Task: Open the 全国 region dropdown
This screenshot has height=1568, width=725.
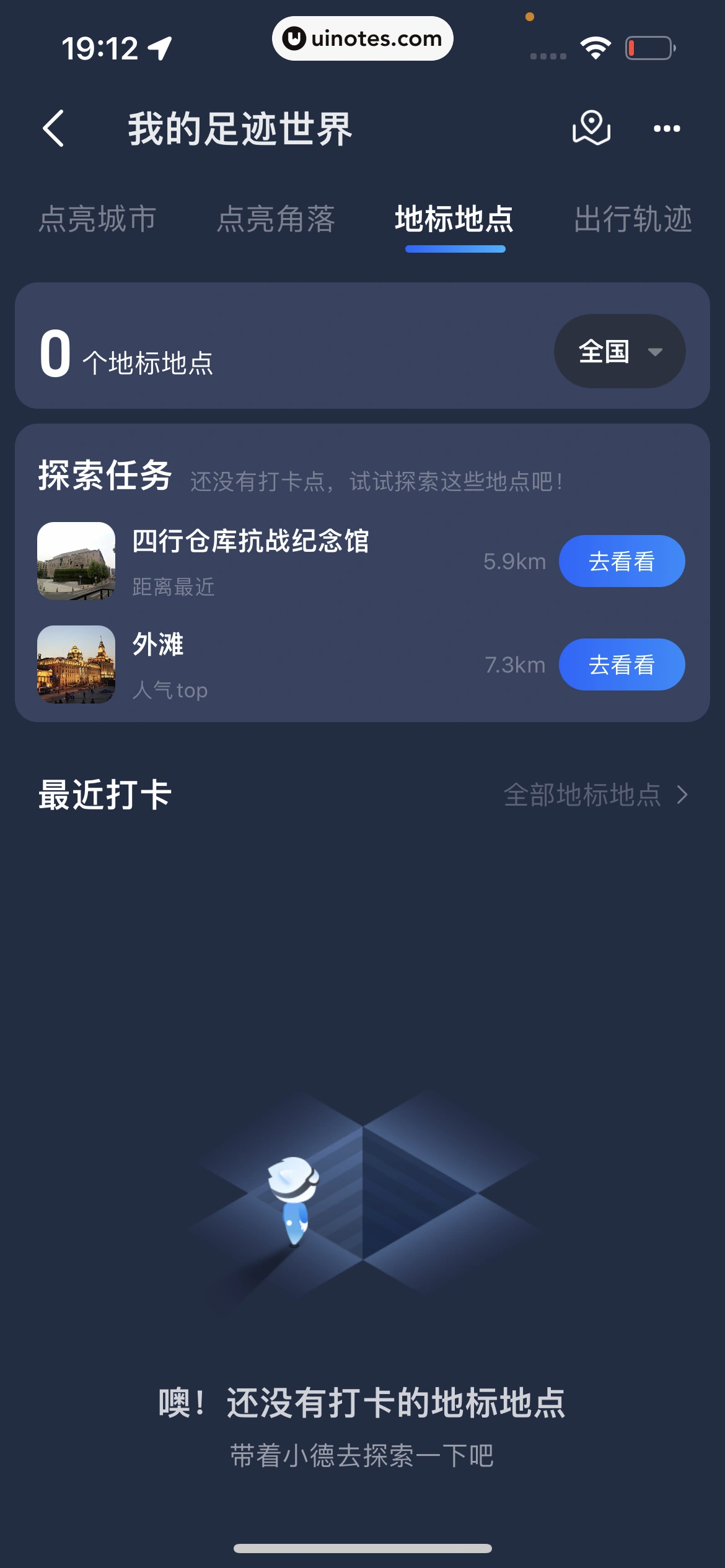Action: click(x=618, y=351)
